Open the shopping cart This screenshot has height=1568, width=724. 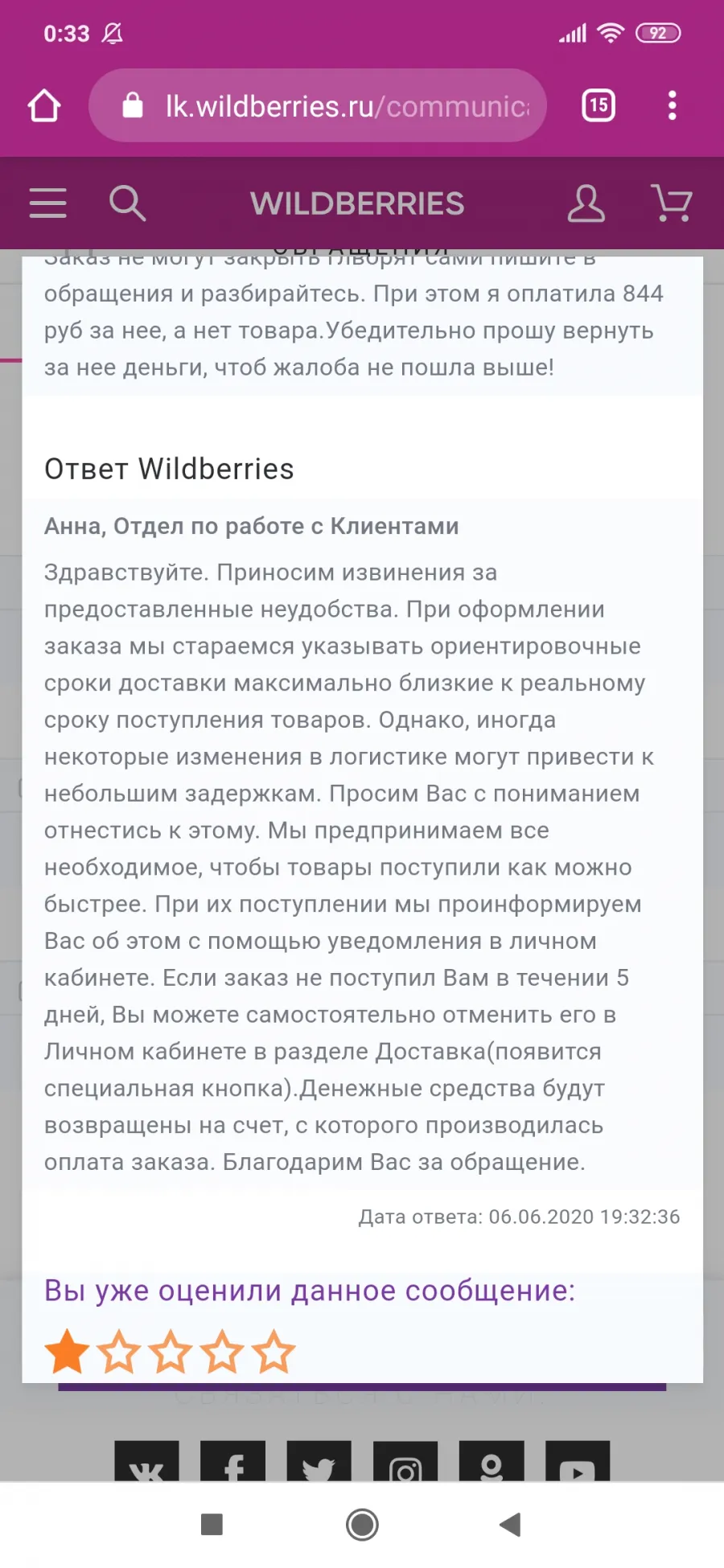[x=672, y=203]
